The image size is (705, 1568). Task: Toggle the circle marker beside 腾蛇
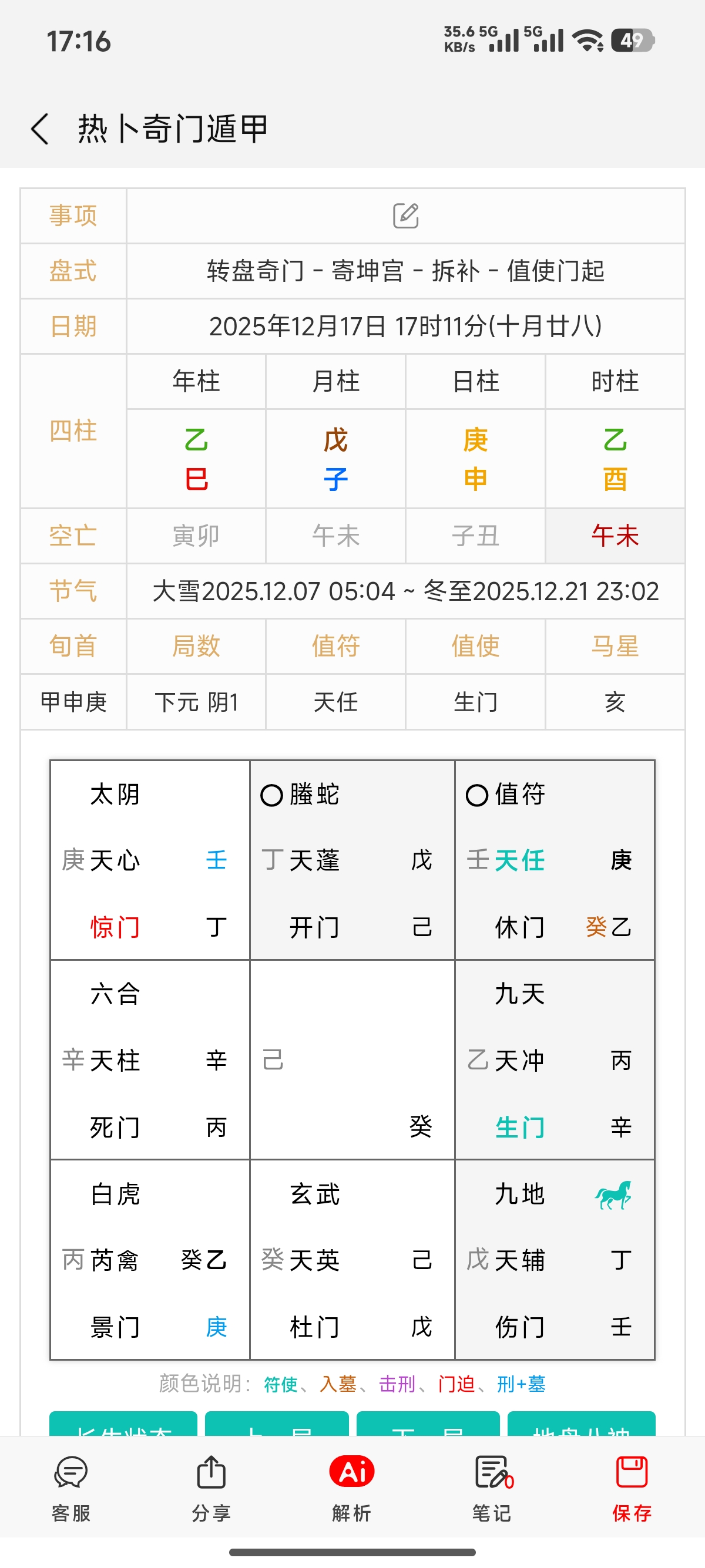(271, 794)
